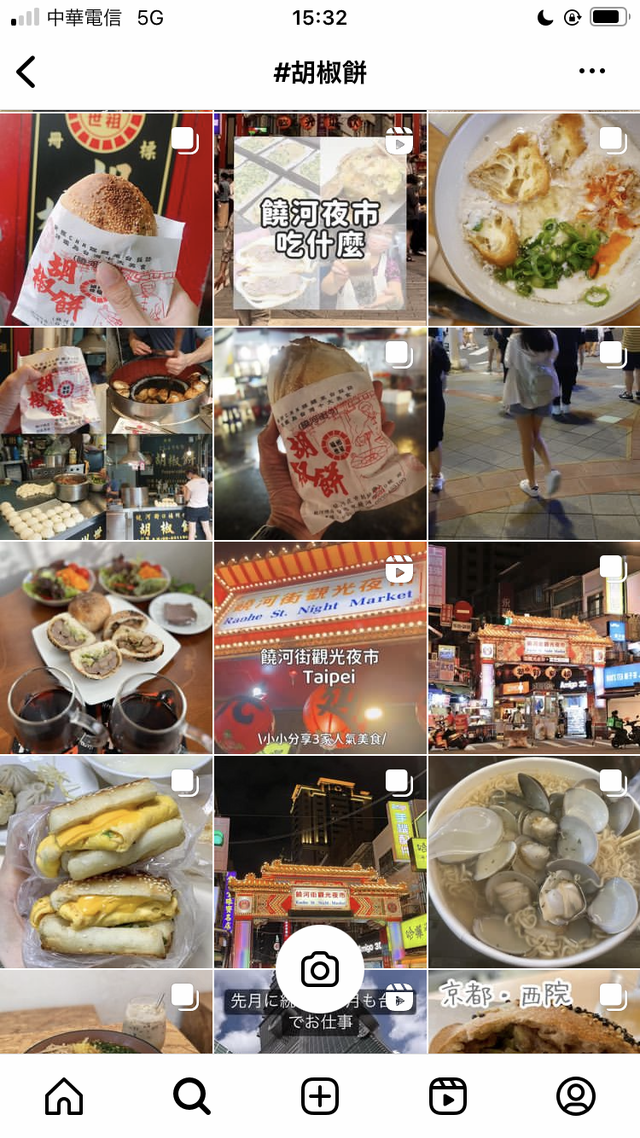This screenshot has height=1138, width=640.
Task: Open the three-dot overflow menu
Action: pos(592,72)
